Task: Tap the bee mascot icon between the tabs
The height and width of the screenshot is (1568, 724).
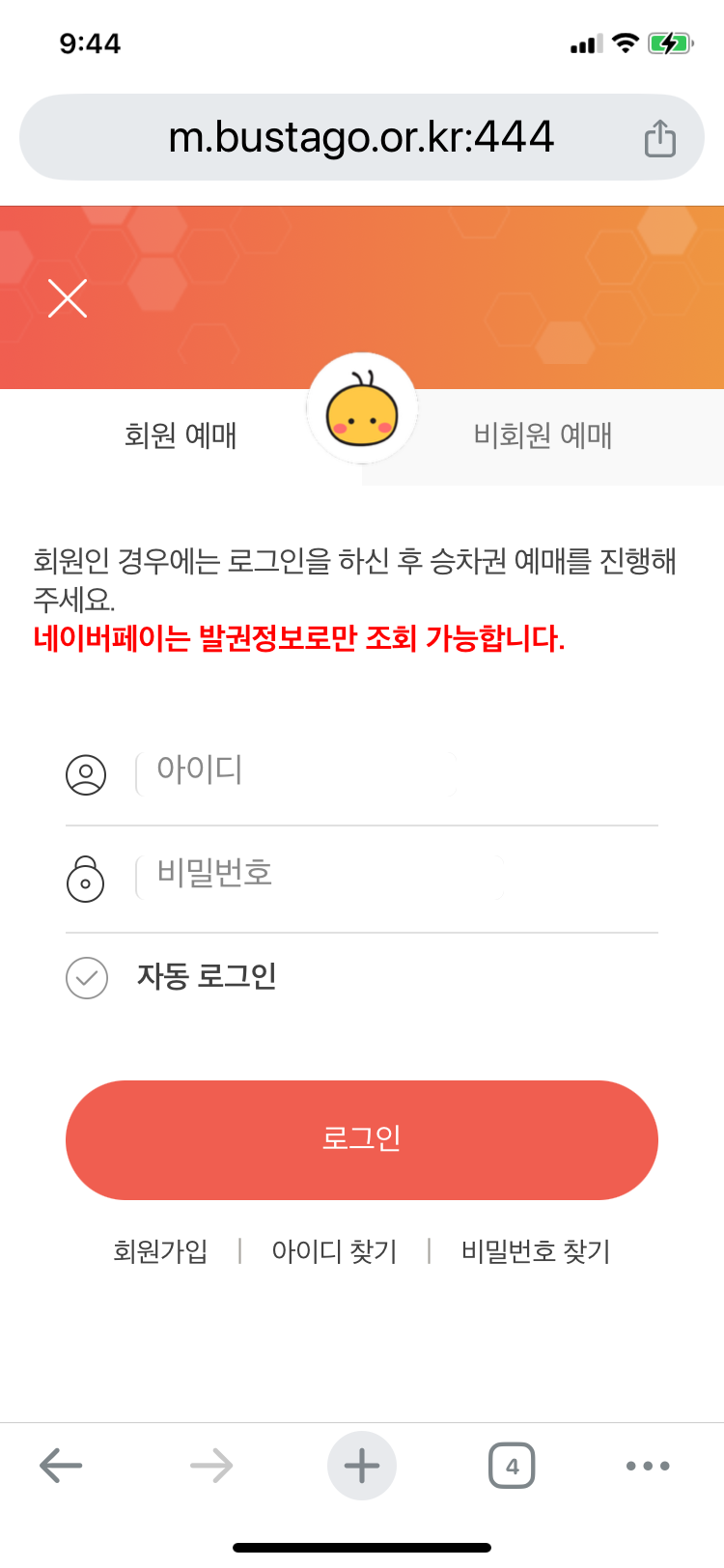Action: [362, 406]
